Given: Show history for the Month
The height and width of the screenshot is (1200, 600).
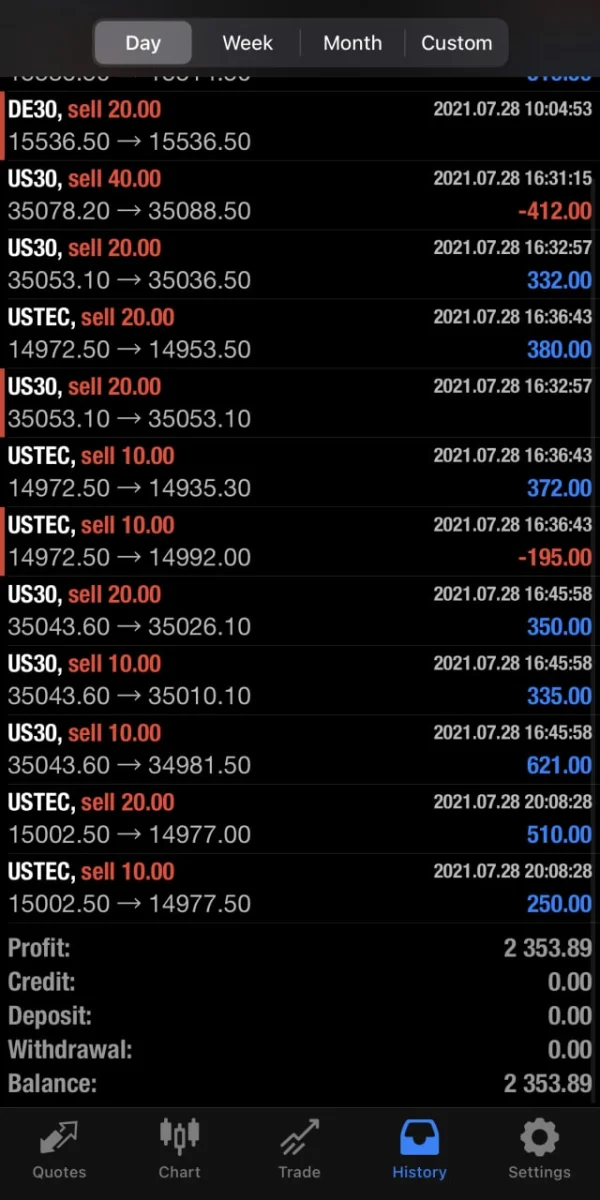Looking at the screenshot, I should pyautogui.click(x=352, y=43).
